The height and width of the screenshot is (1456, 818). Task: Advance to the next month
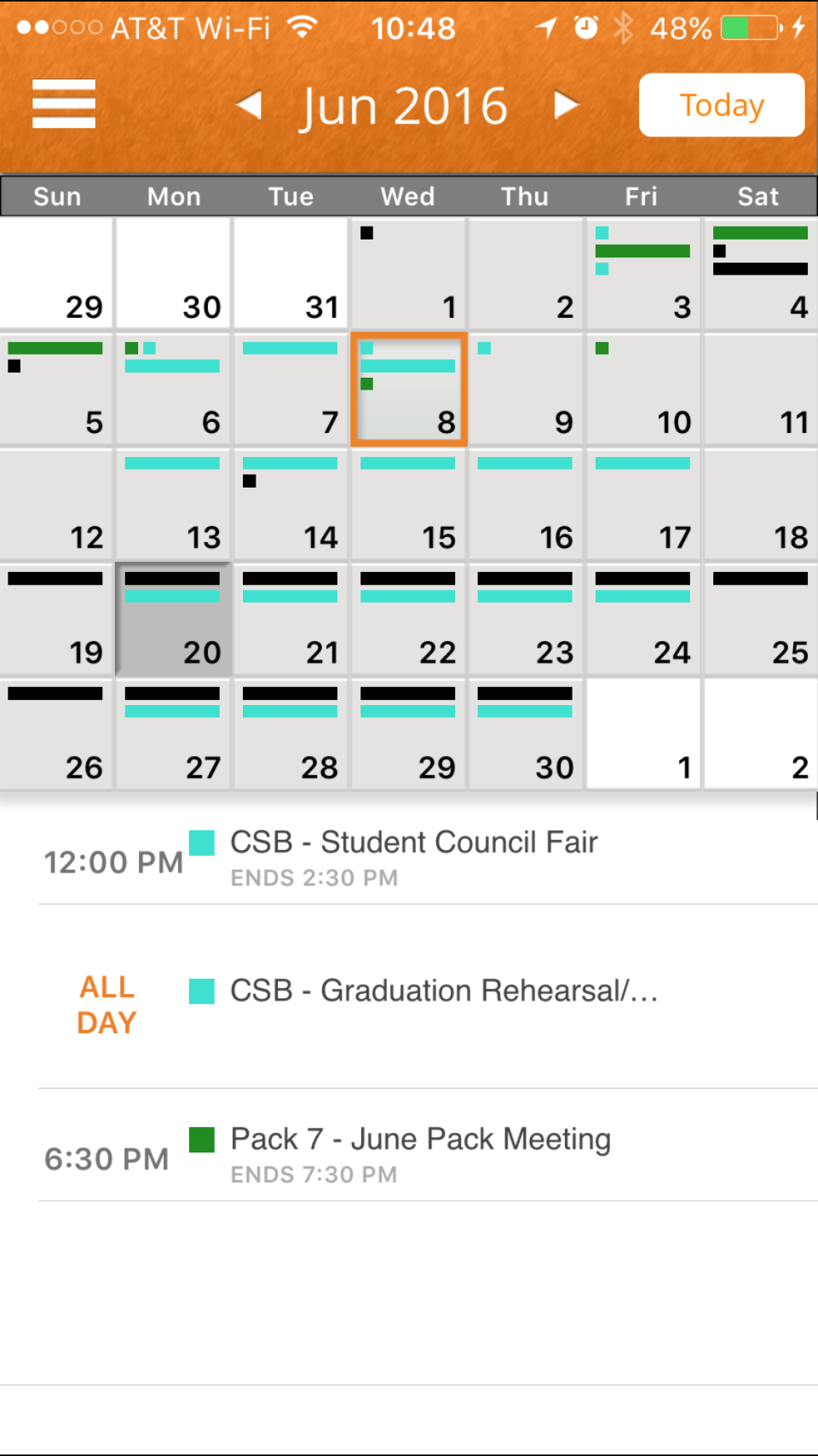click(x=566, y=105)
